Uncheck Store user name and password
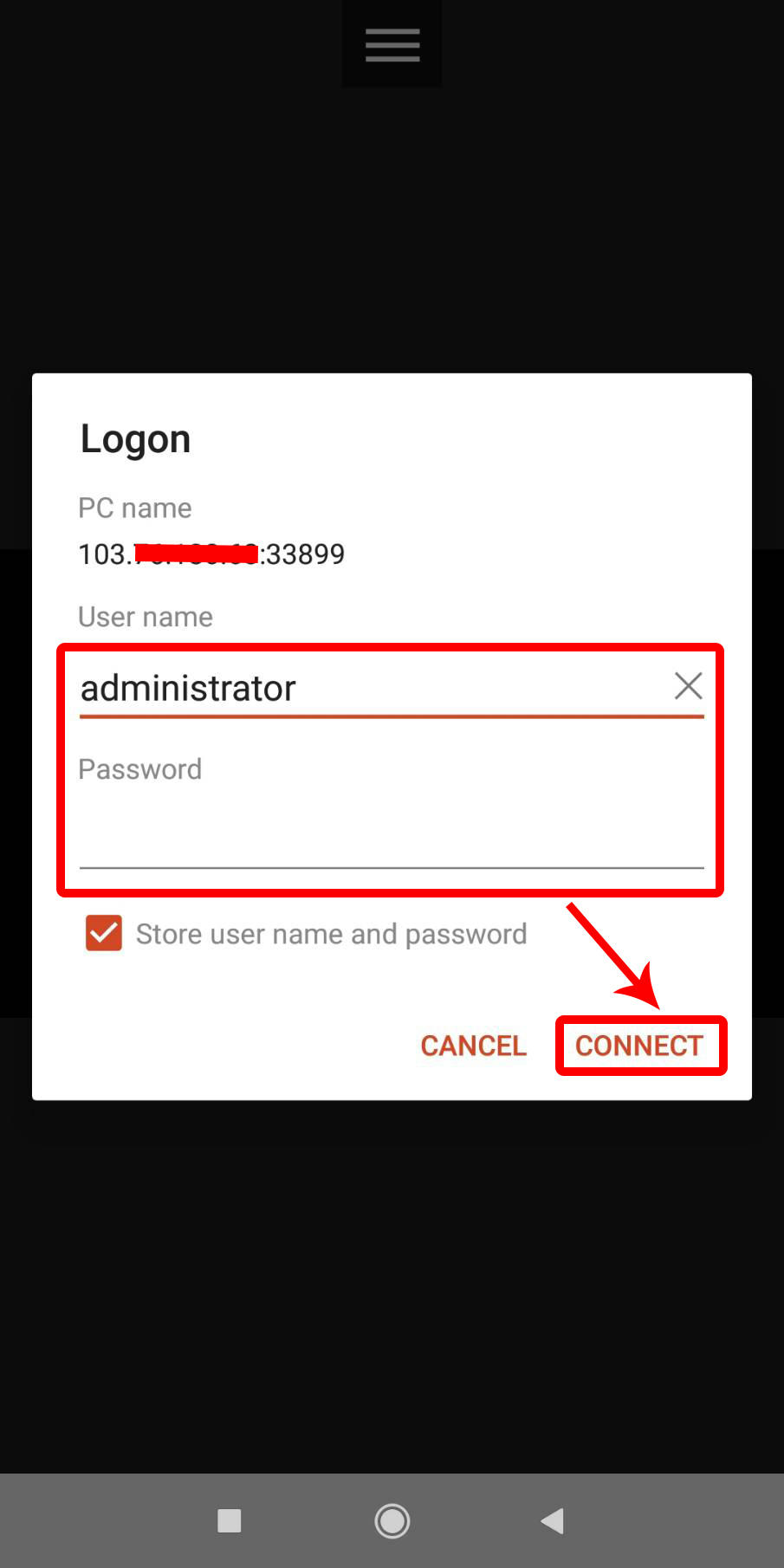 [104, 934]
